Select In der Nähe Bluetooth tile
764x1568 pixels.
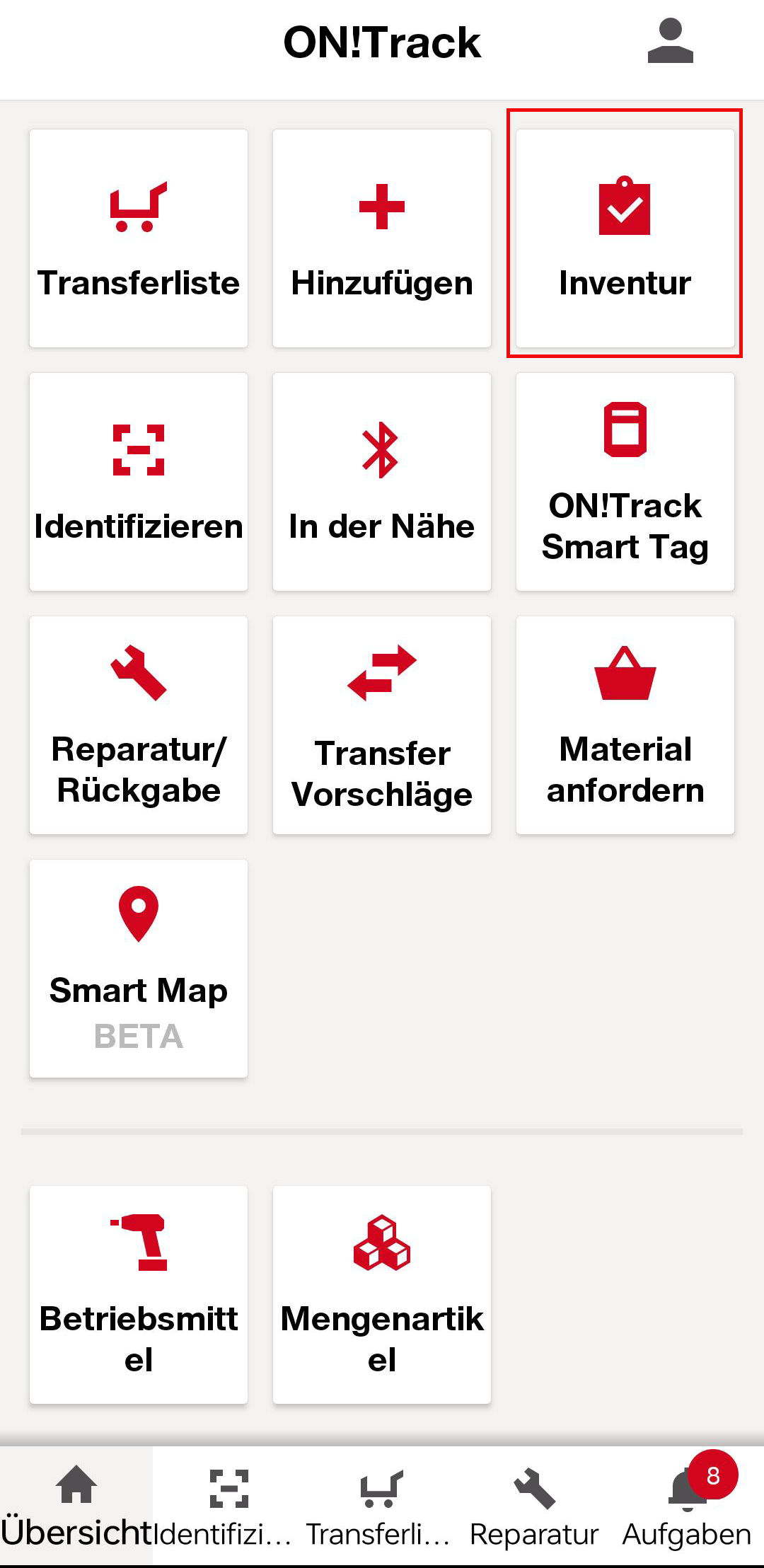[x=382, y=482]
